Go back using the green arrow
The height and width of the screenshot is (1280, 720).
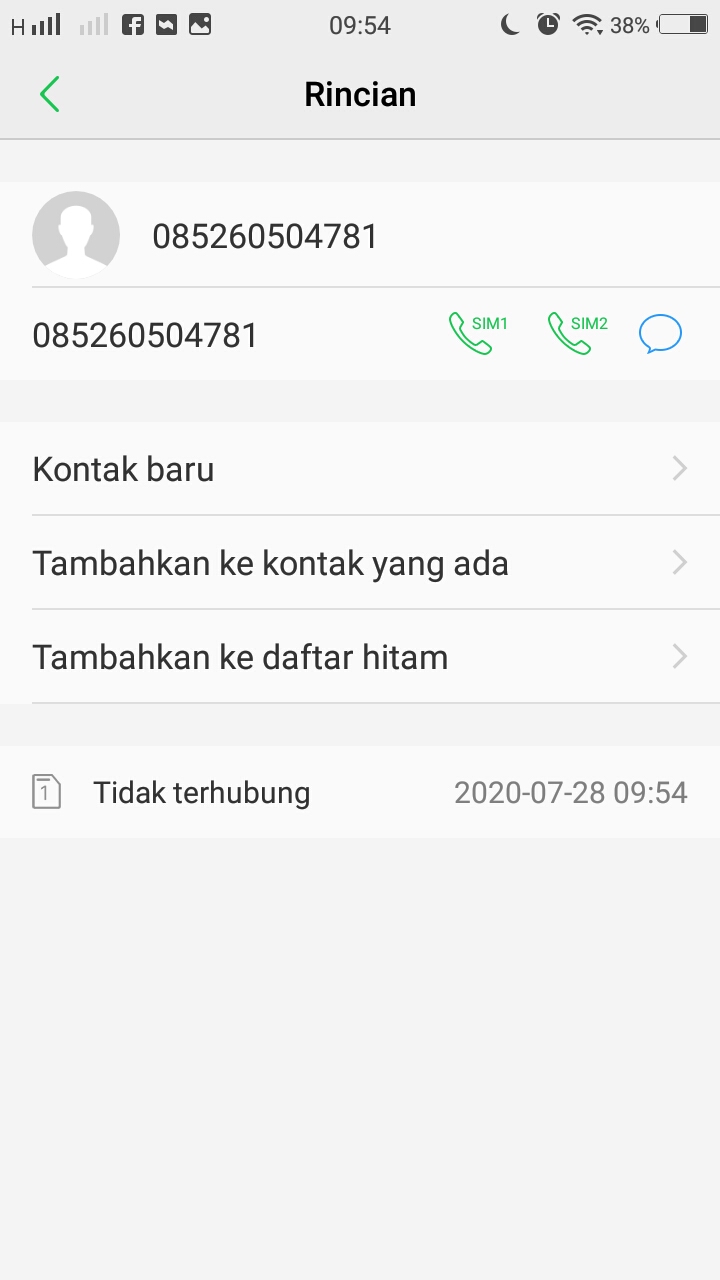50,94
